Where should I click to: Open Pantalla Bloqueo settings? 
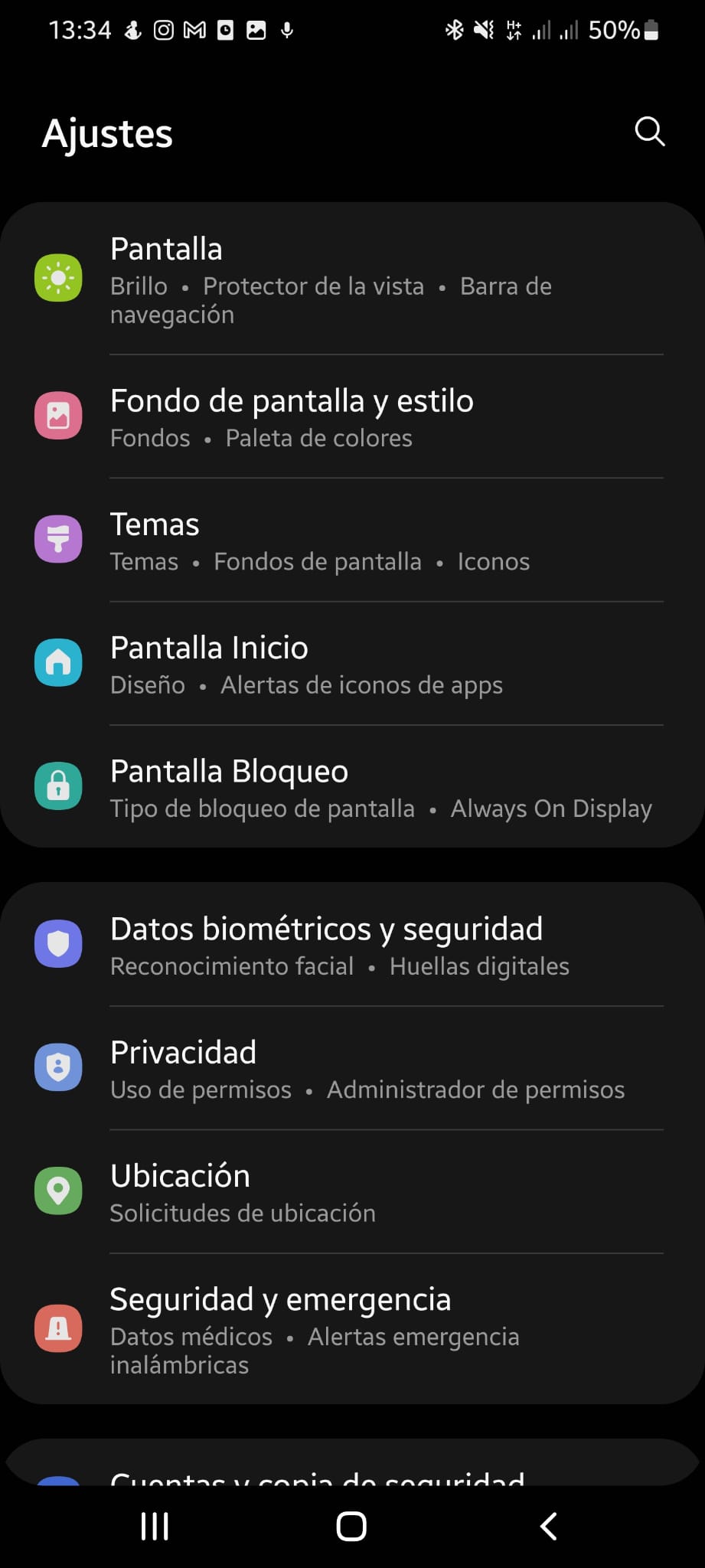(352, 787)
